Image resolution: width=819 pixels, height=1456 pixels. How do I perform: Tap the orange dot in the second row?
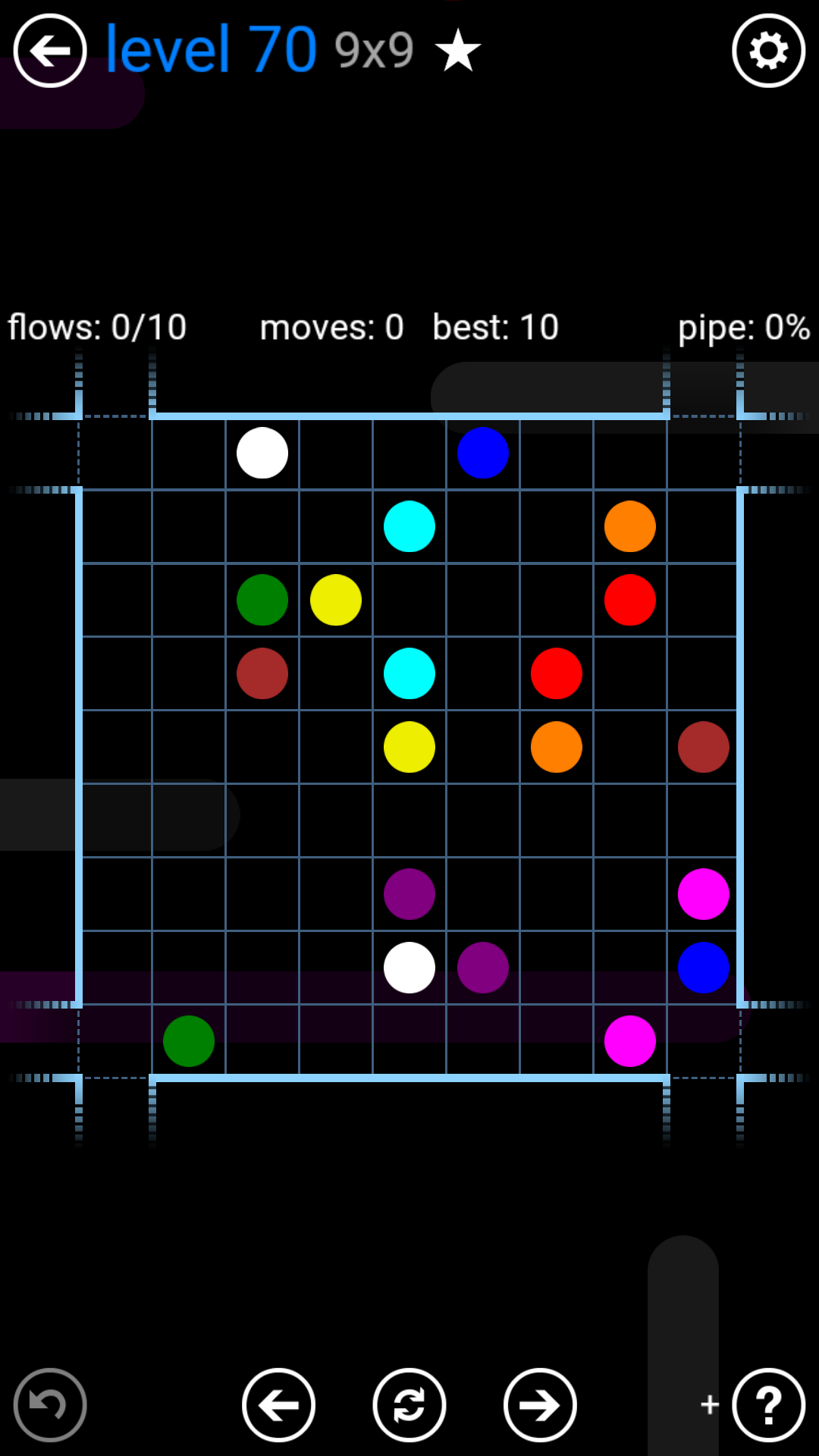pyautogui.click(x=630, y=526)
